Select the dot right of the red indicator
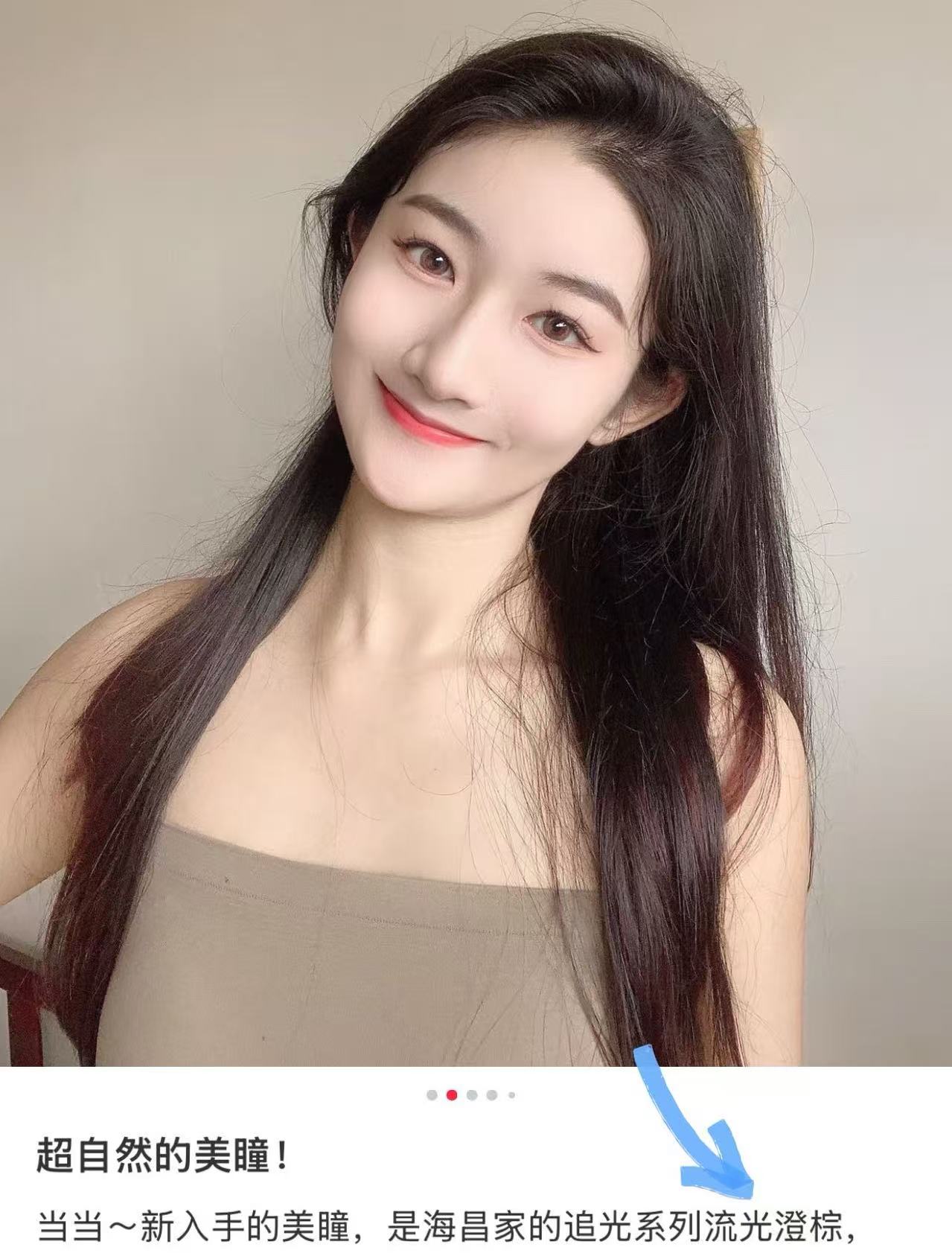Image resolution: width=952 pixels, height=1253 pixels. [473, 1097]
